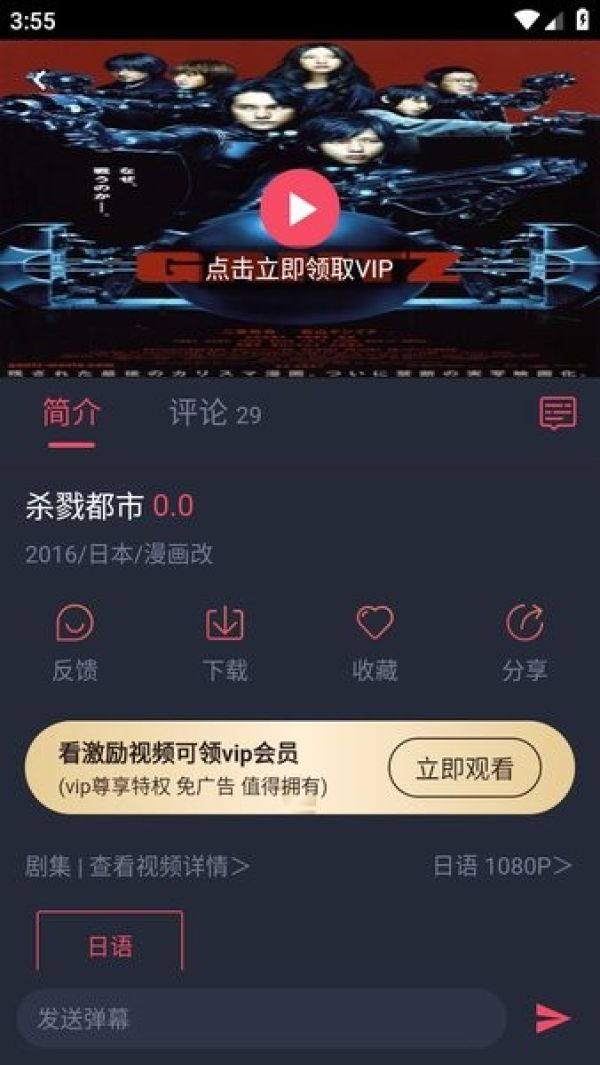The height and width of the screenshot is (1065, 600).
Task: Open 查看视频详情 details
Action: coord(170,866)
